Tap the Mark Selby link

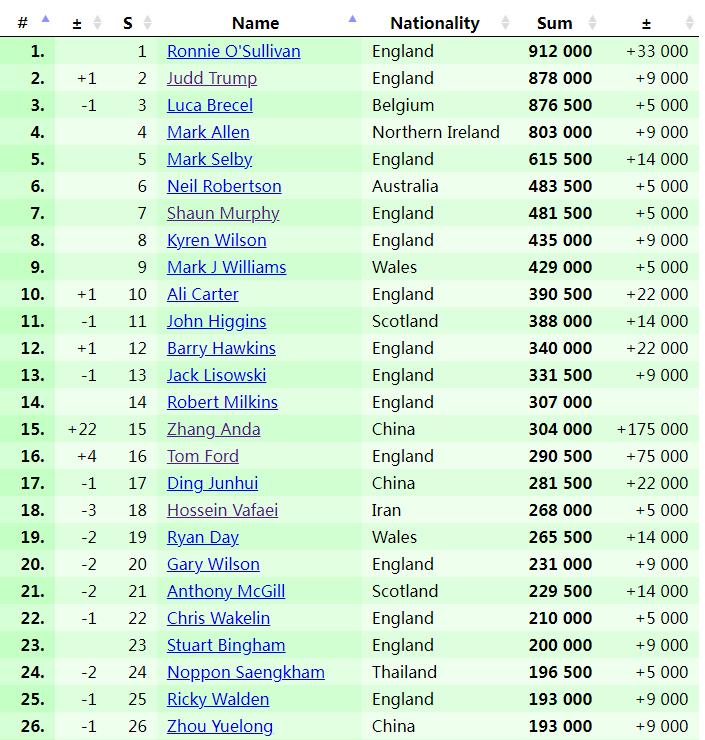tap(209, 159)
